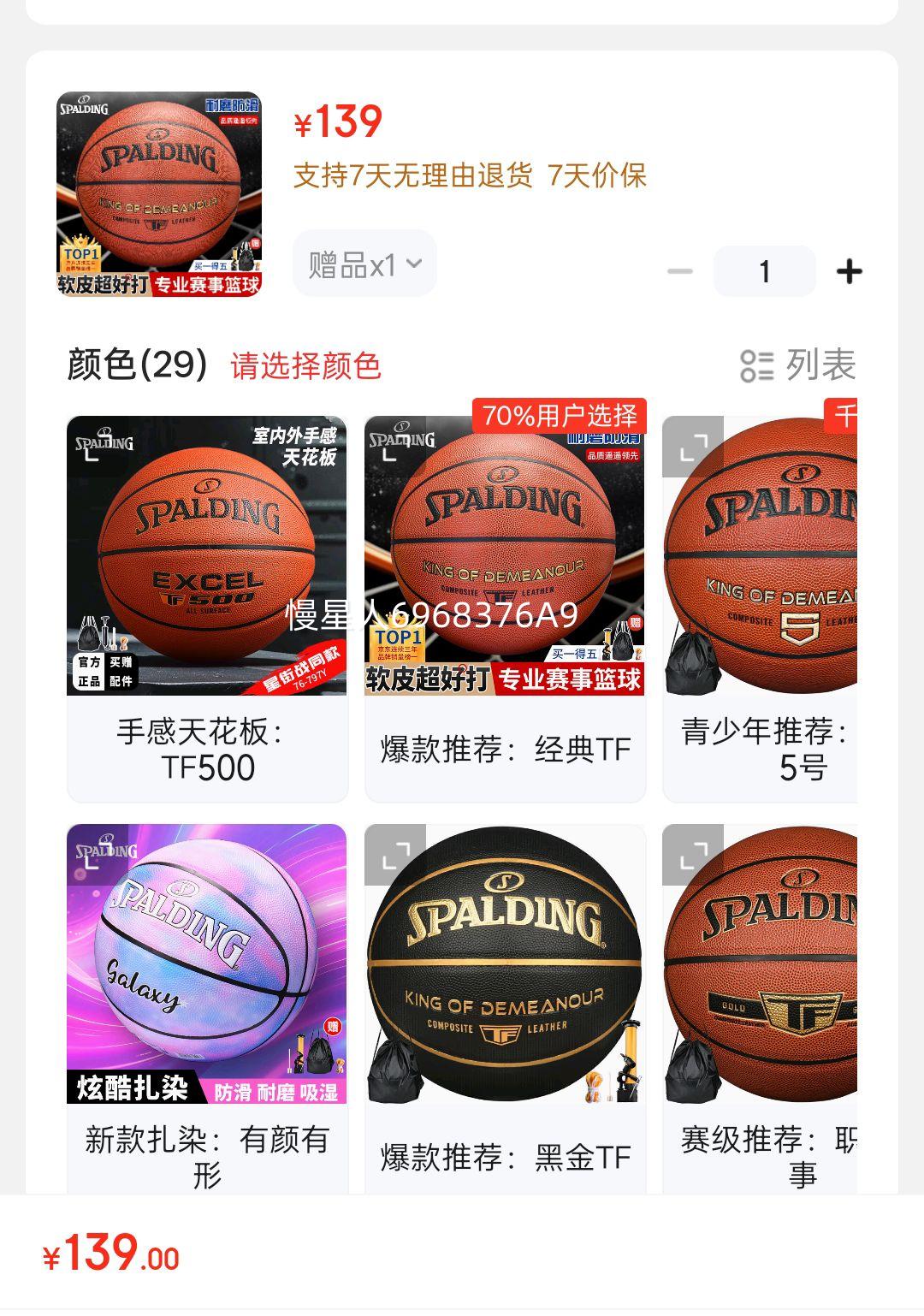The height and width of the screenshot is (1316, 924).
Task: Increase quantity with the plus button
Action: point(849,272)
